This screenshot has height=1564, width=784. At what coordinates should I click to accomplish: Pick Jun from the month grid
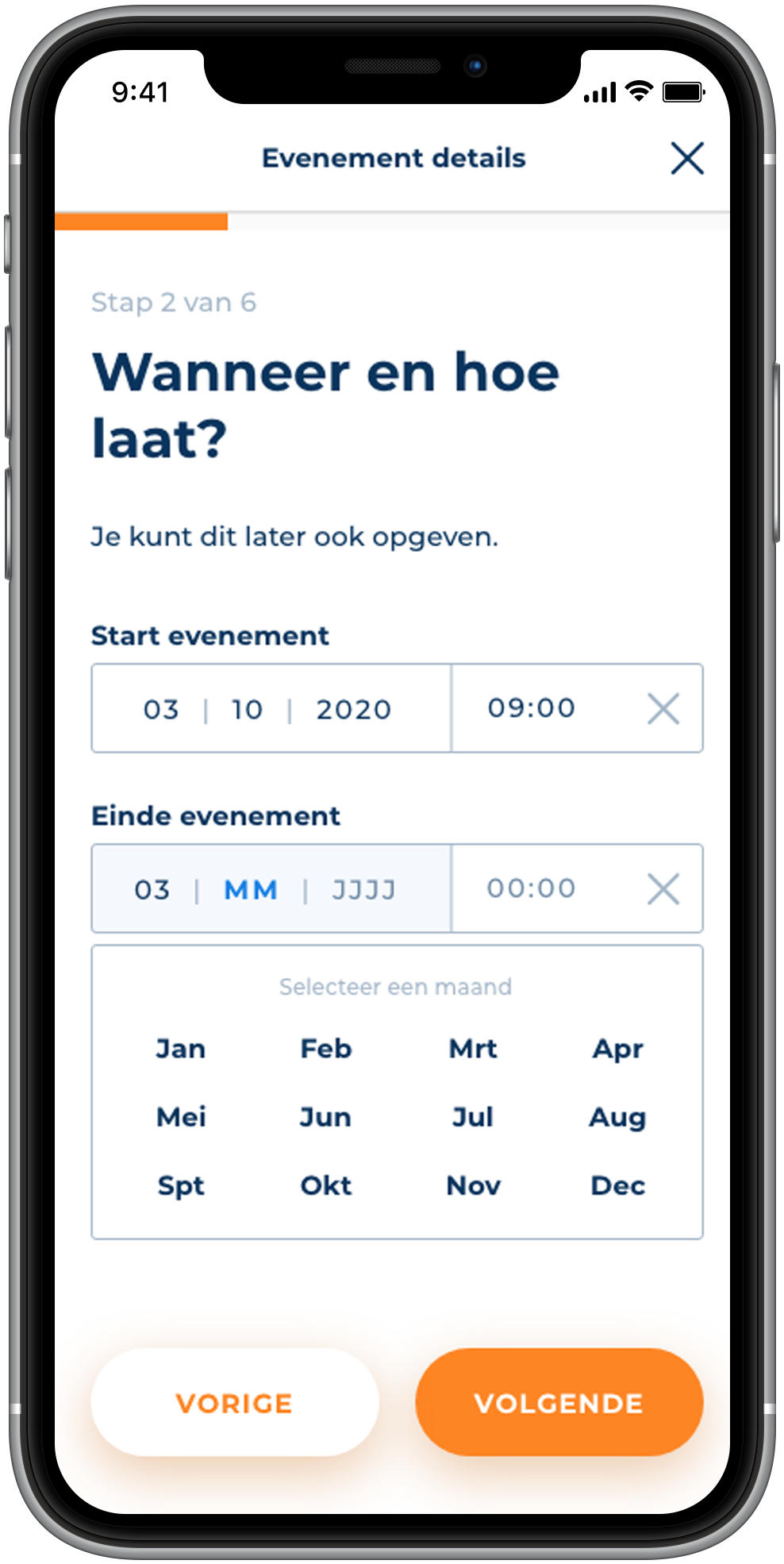[325, 1117]
